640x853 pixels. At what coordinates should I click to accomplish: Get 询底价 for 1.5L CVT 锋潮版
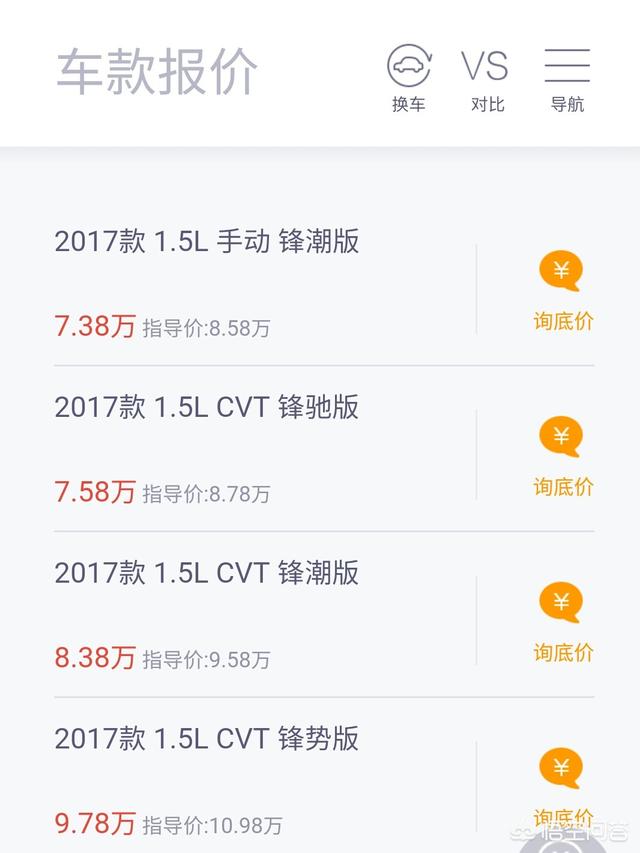(x=562, y=622)
